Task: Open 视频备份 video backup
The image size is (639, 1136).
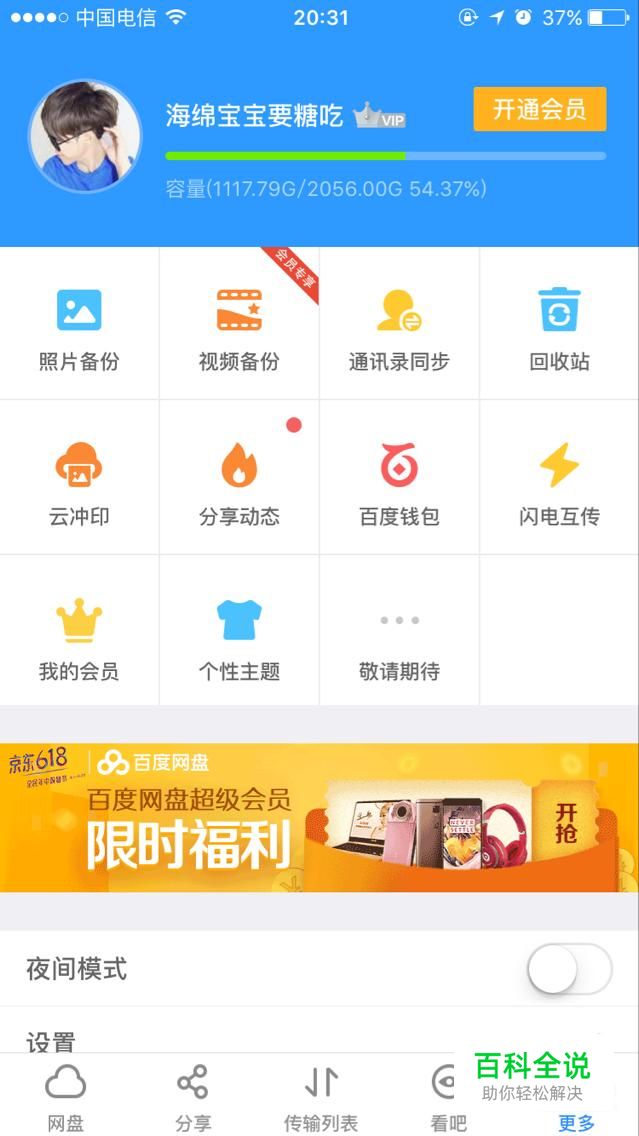Action: [239, 324]
